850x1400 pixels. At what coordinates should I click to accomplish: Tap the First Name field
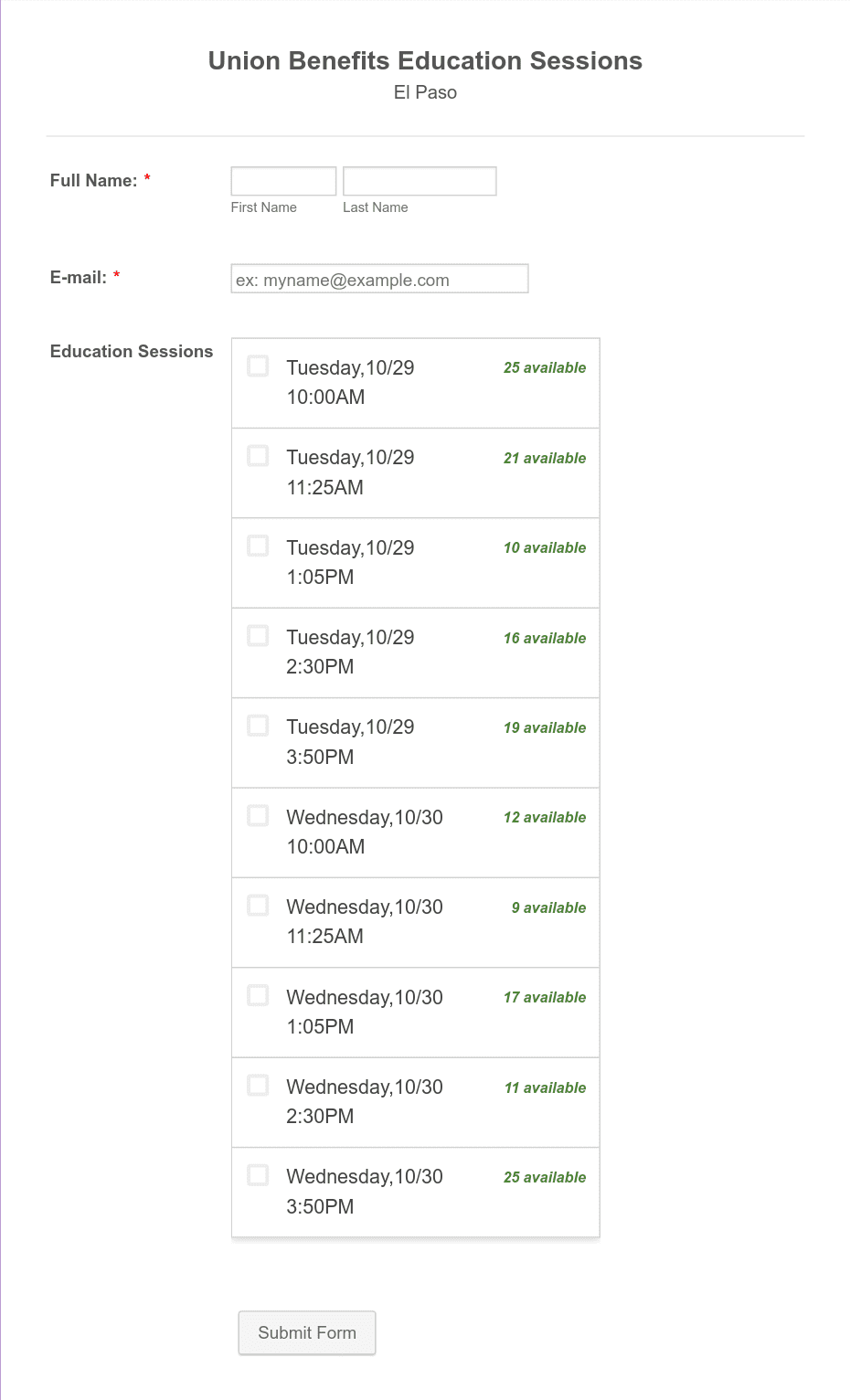pos(283,181)
